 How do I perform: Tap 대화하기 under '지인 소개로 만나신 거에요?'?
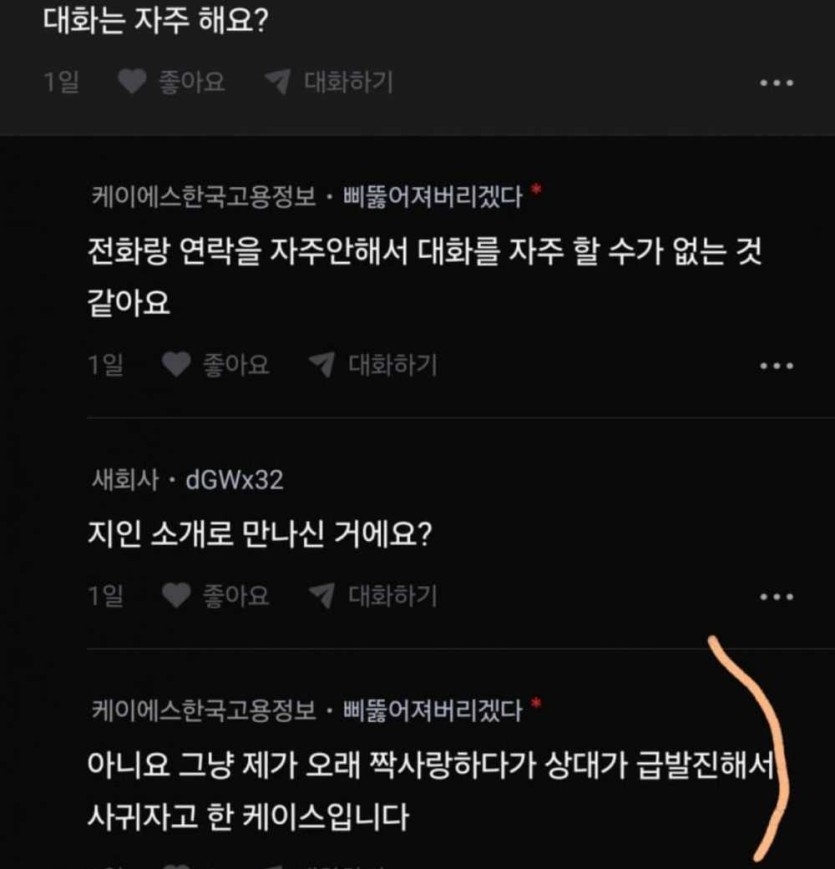pos(373,596)
